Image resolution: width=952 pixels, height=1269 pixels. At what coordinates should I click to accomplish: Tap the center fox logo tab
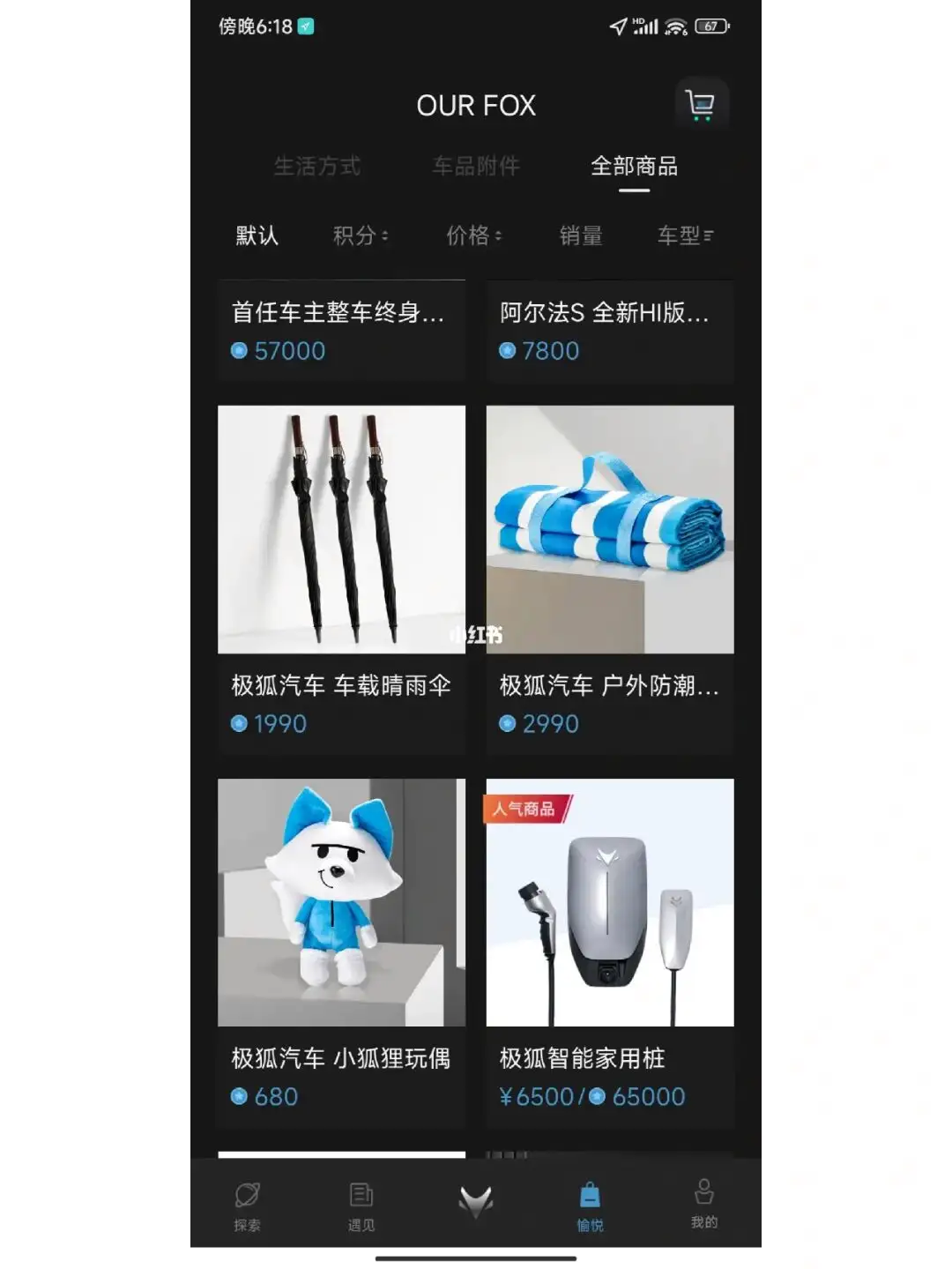(x=476, y=1201)
